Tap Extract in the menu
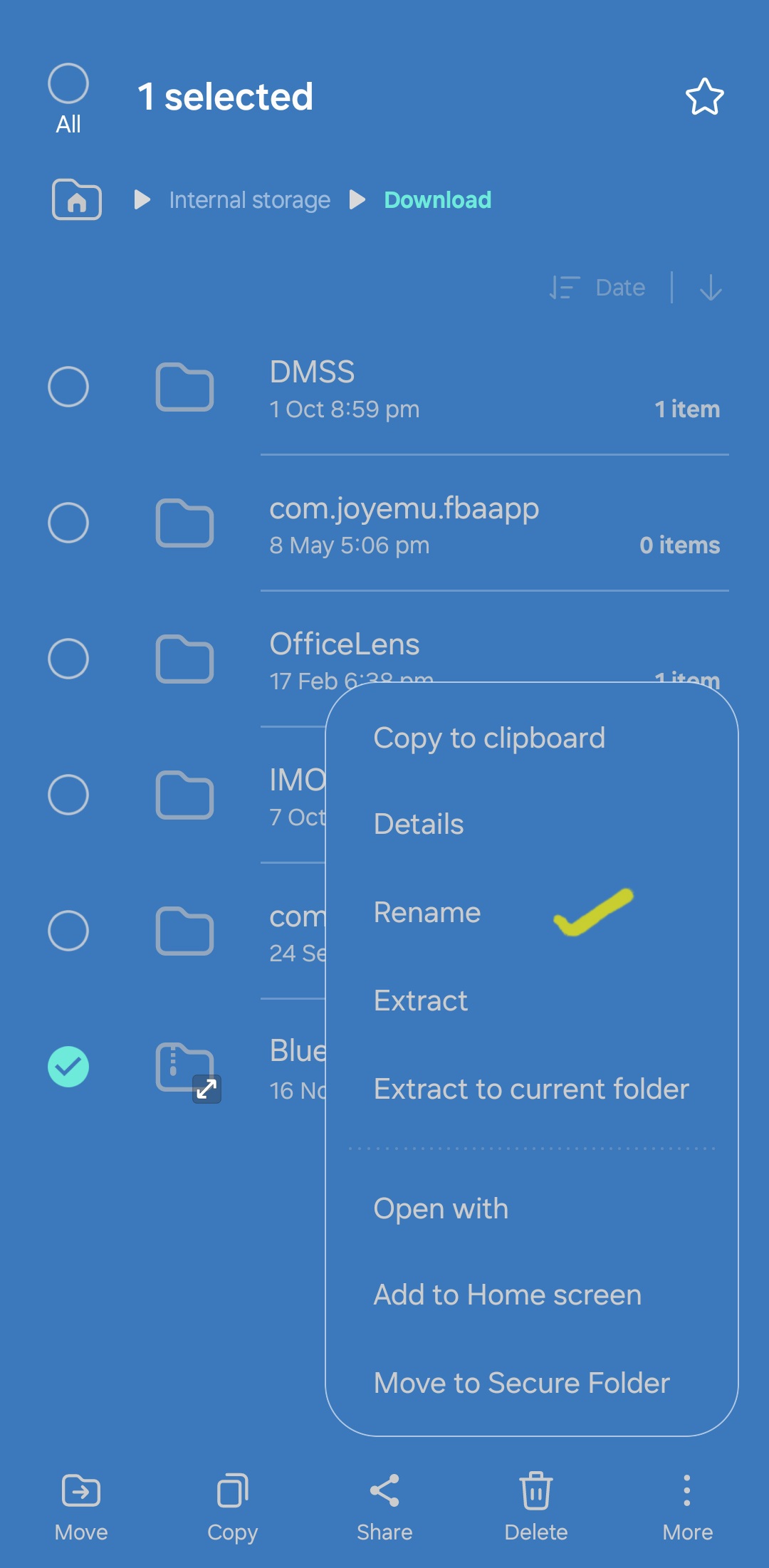The width and height of the screenshot is (769, 1568). (421, 1001)
